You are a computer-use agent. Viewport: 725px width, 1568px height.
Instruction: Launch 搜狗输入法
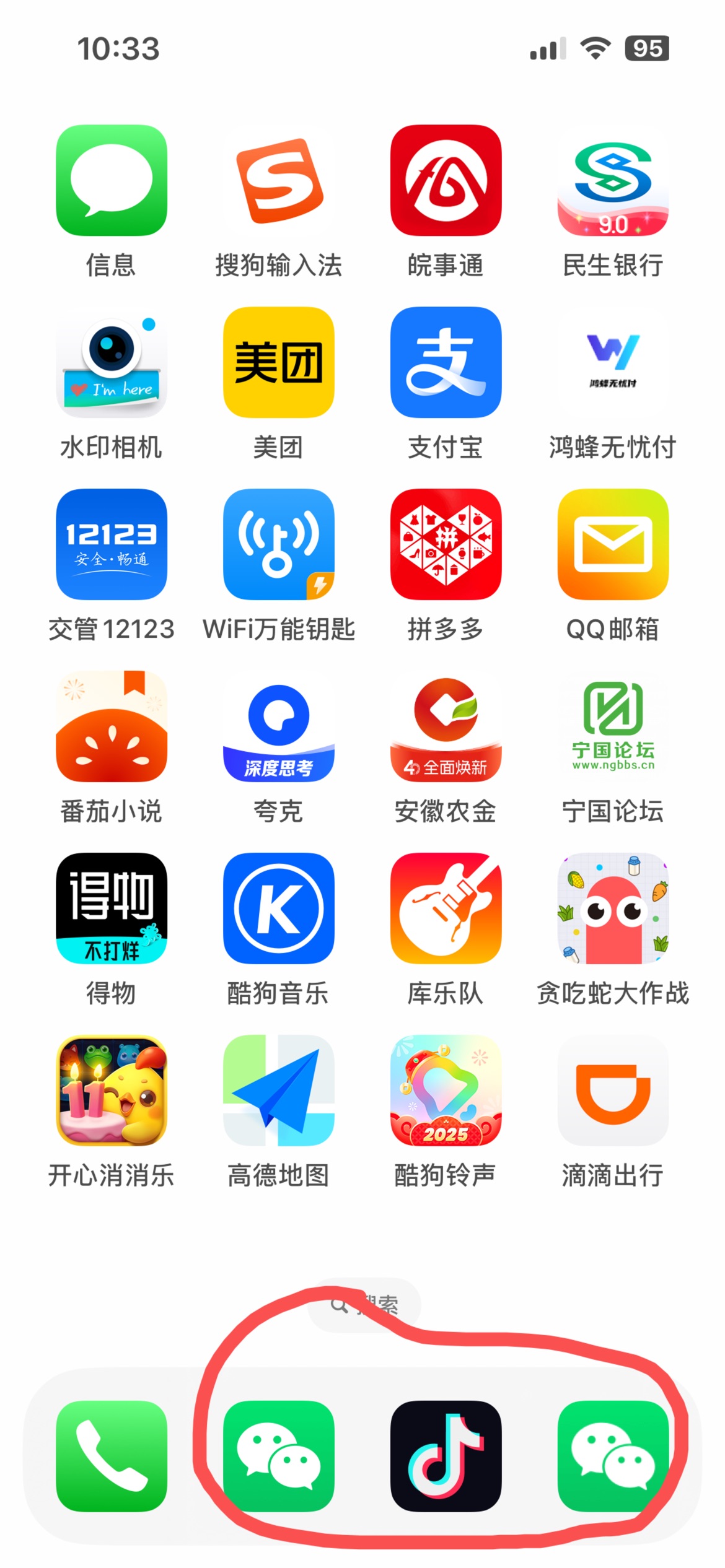279,180
